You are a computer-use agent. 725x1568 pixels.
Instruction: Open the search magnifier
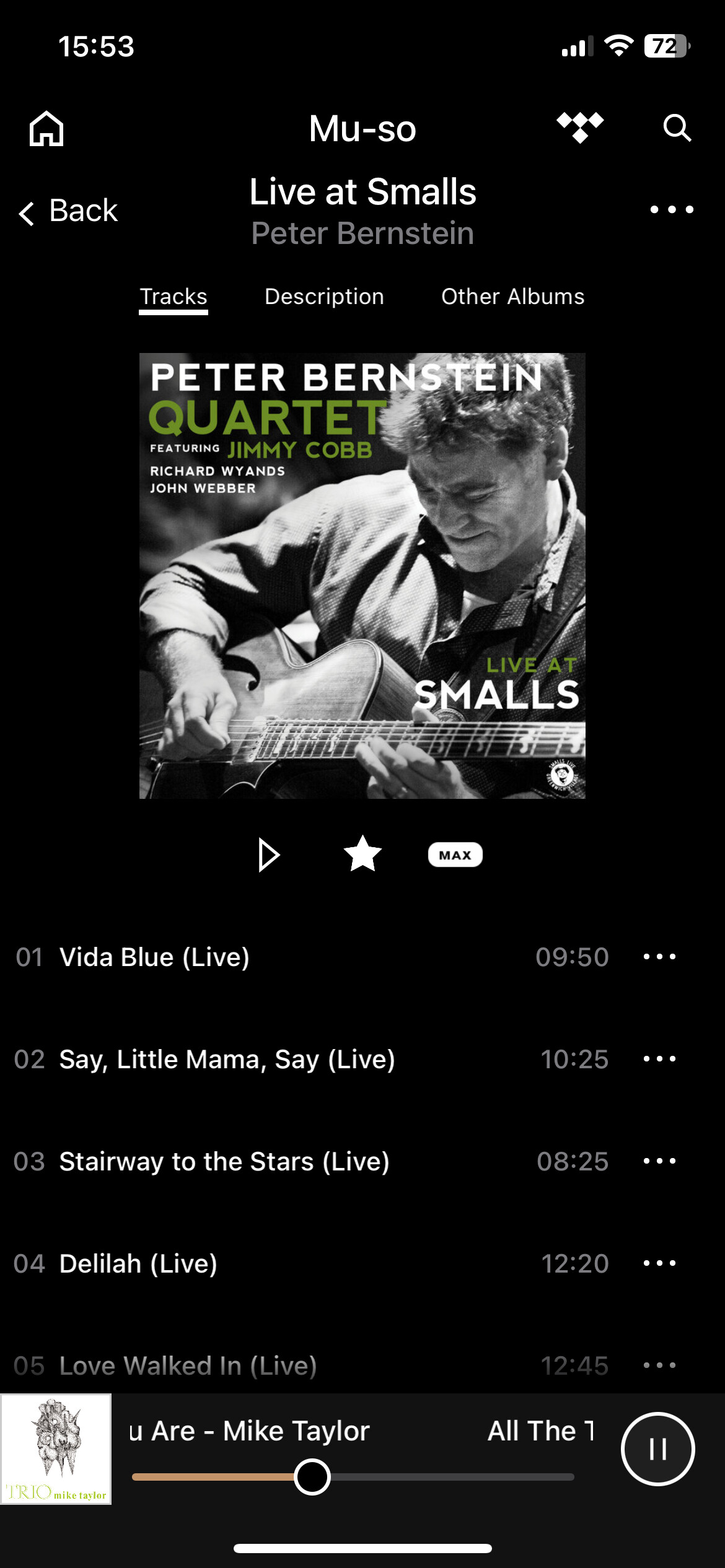click(677, 128)
